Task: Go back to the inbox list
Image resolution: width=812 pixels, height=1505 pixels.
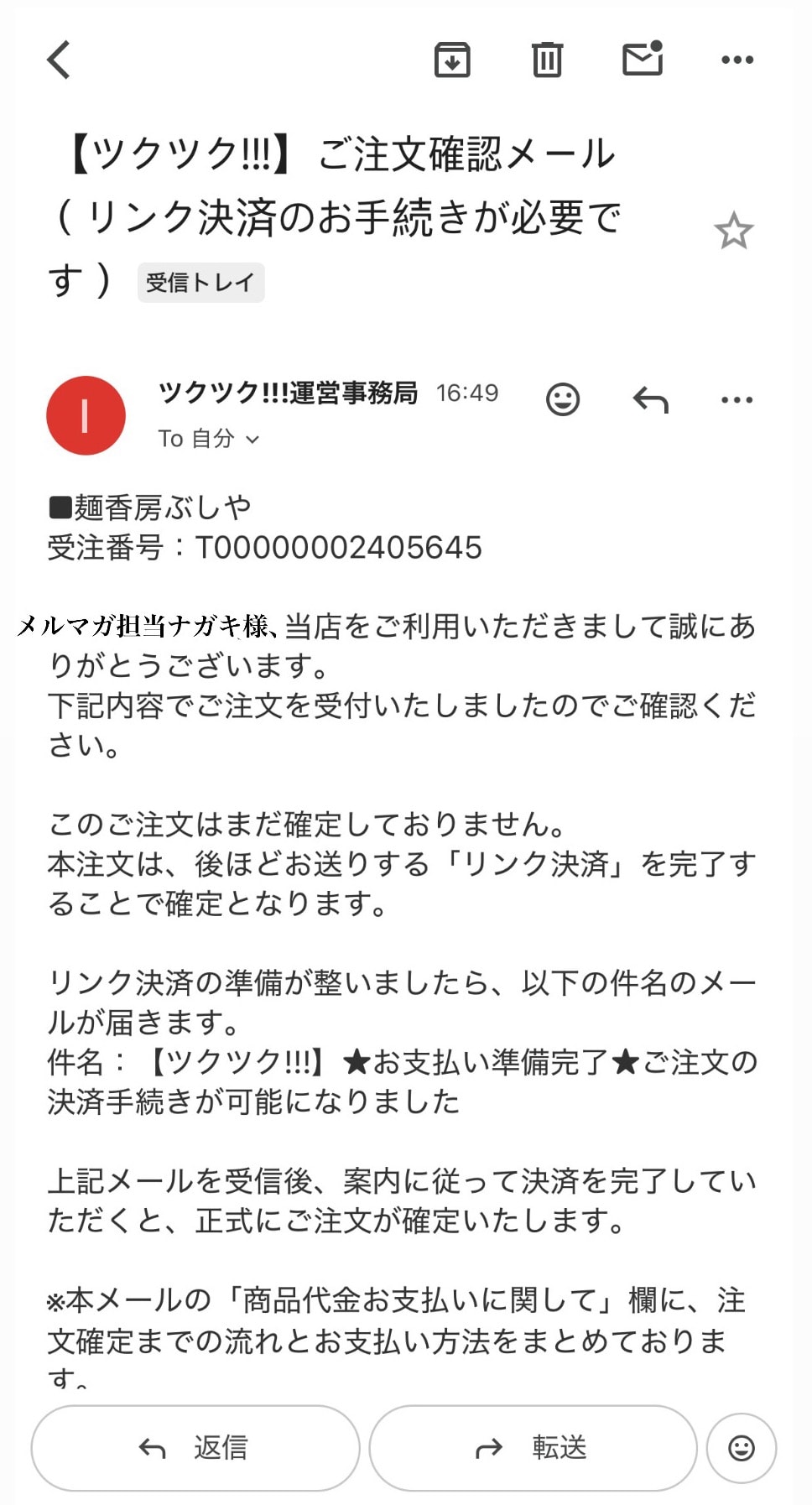Action: pyautogui.click(x=59, y=60)
